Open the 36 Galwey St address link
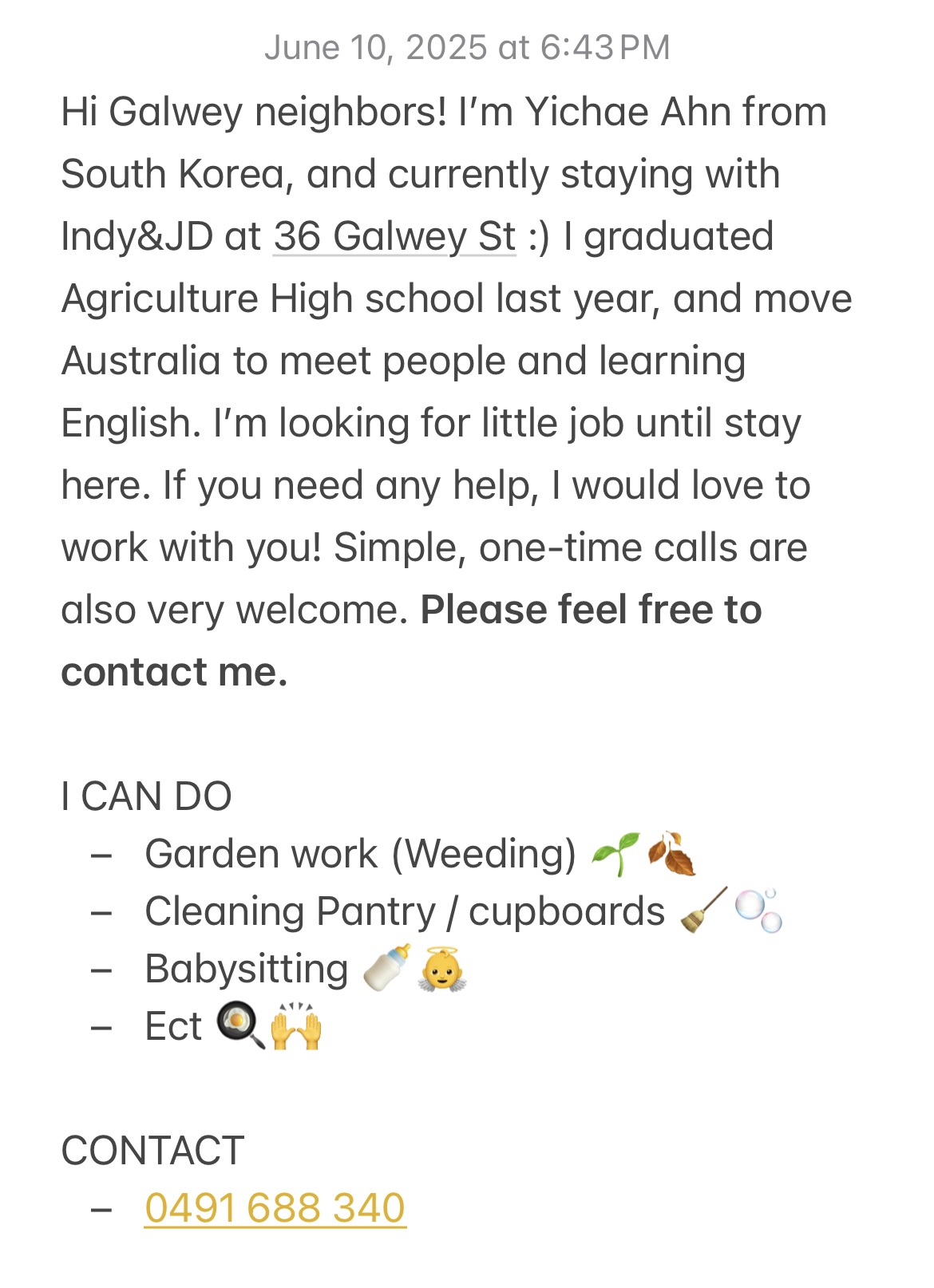 [394, 236]
